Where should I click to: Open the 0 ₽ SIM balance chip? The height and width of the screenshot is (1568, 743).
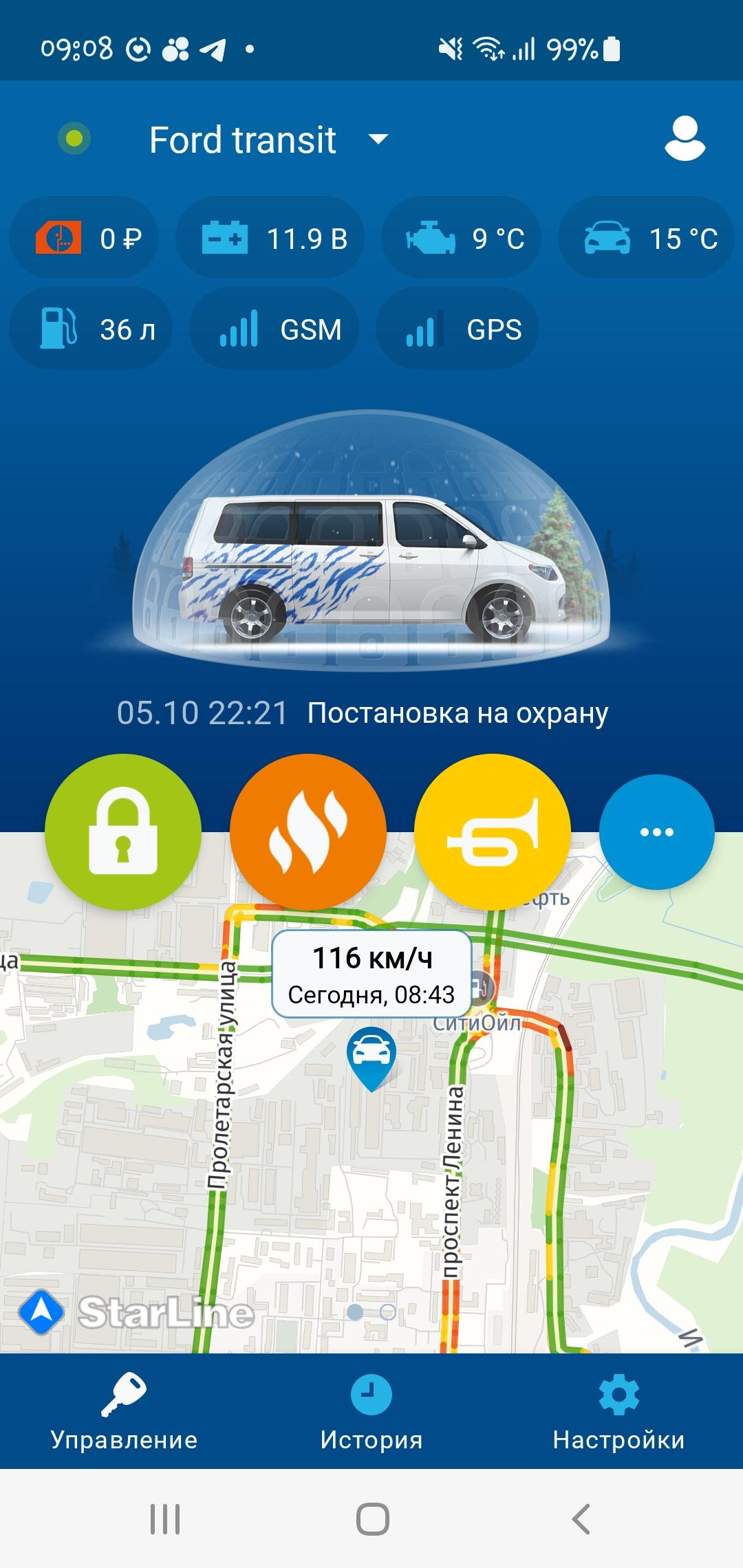click(84, 239)
